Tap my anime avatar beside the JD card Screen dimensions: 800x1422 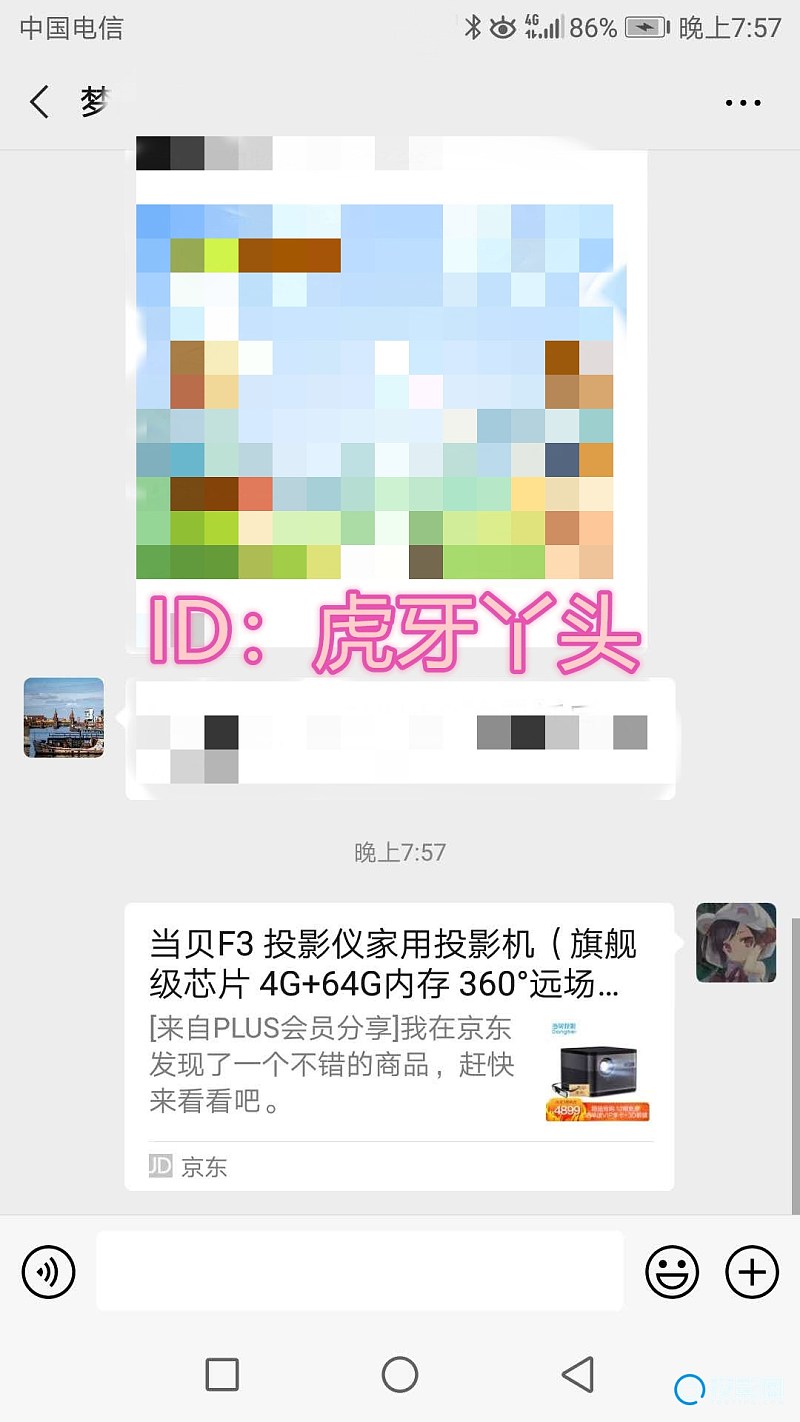tap(736, 942)
